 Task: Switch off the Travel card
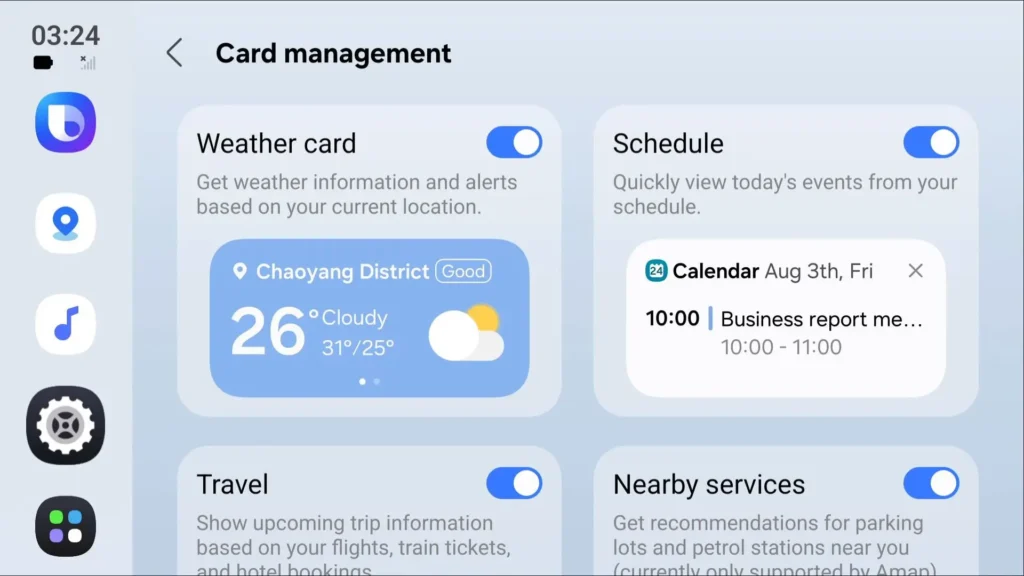[x=514, y=484]
